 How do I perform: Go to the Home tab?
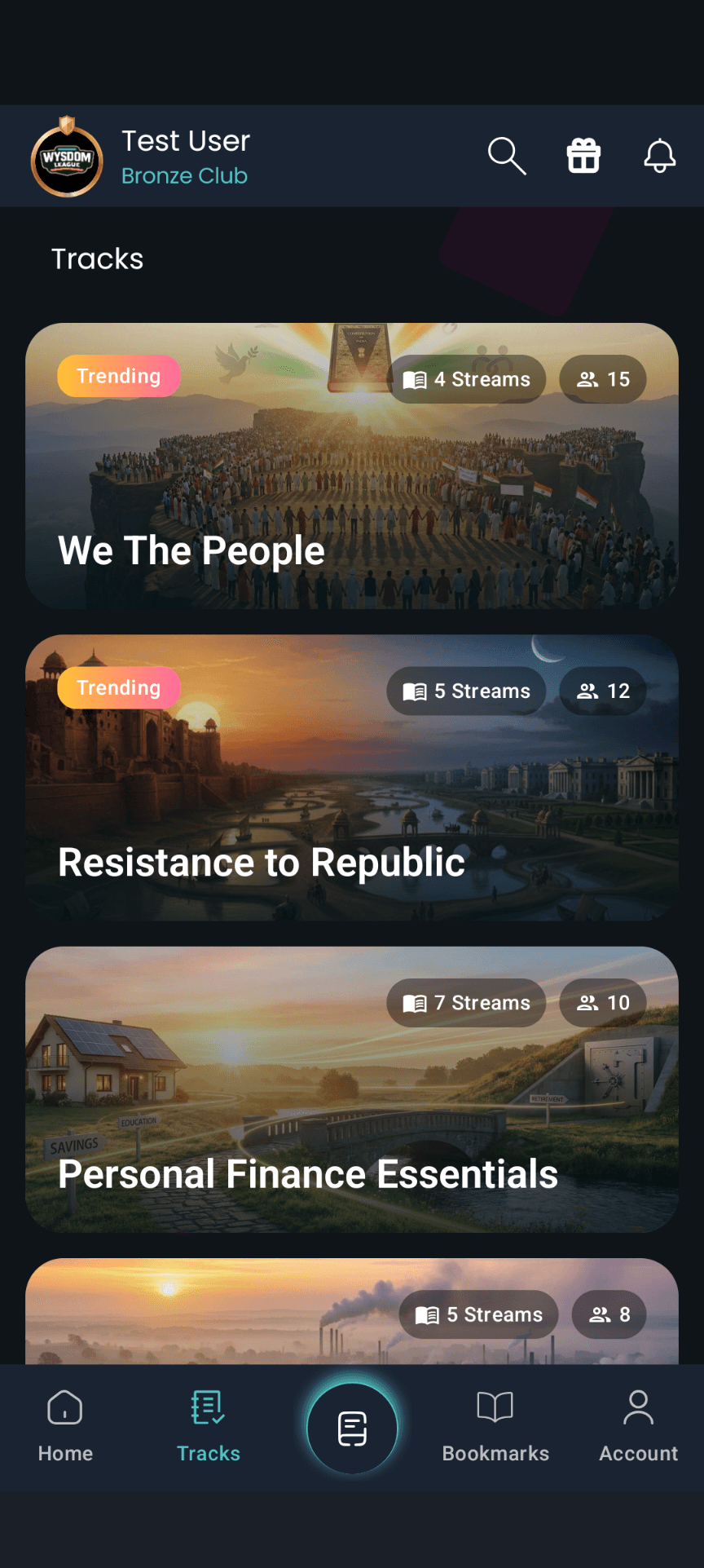65,1426
